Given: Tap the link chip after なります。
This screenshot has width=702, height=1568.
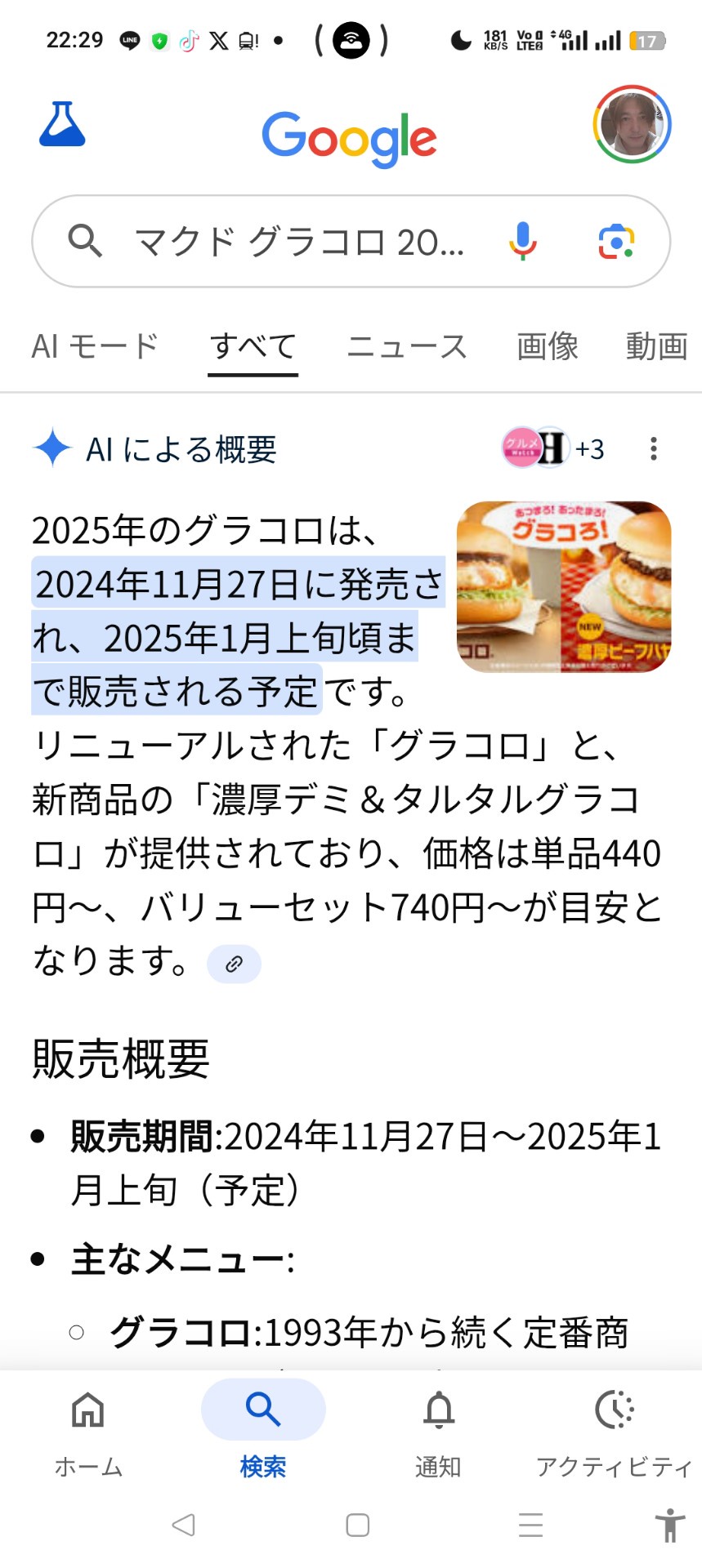Looking at the screenshot, I should [x=234, y=964].
